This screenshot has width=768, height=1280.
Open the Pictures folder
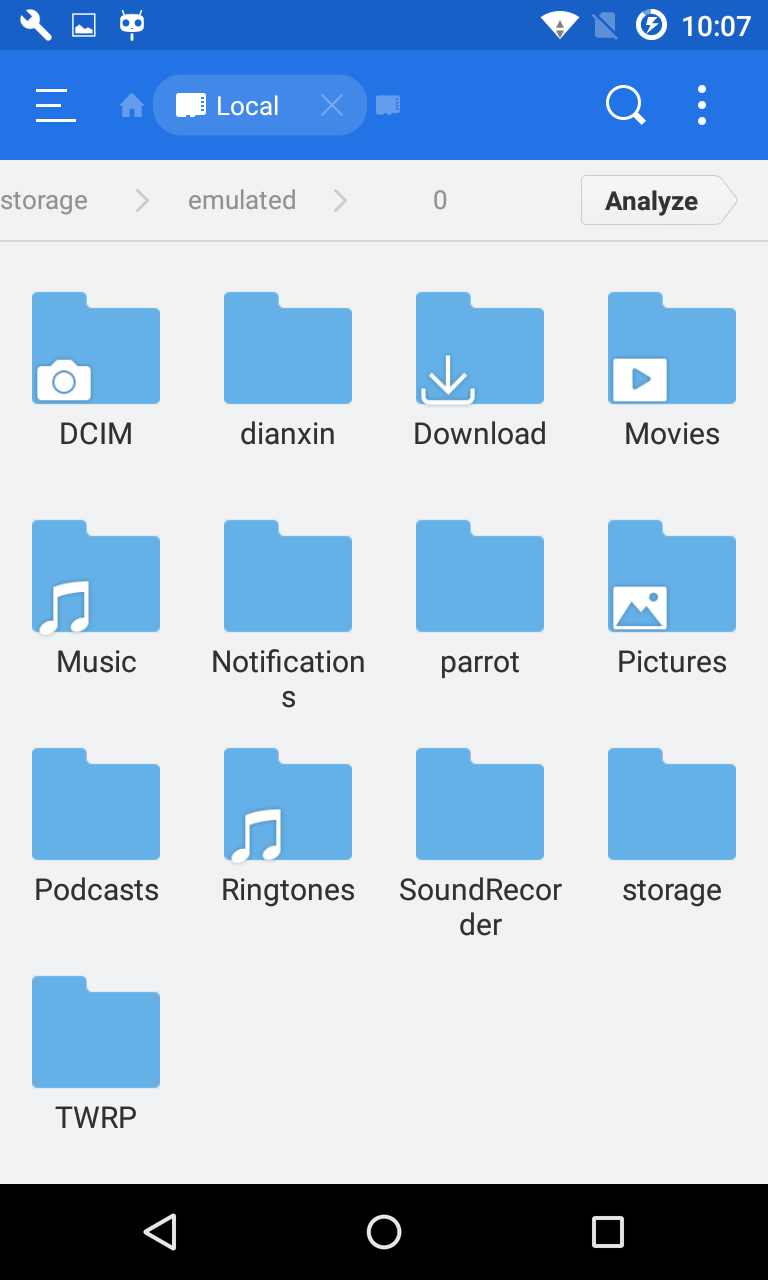pyautogui.click(x=672, y=598)
